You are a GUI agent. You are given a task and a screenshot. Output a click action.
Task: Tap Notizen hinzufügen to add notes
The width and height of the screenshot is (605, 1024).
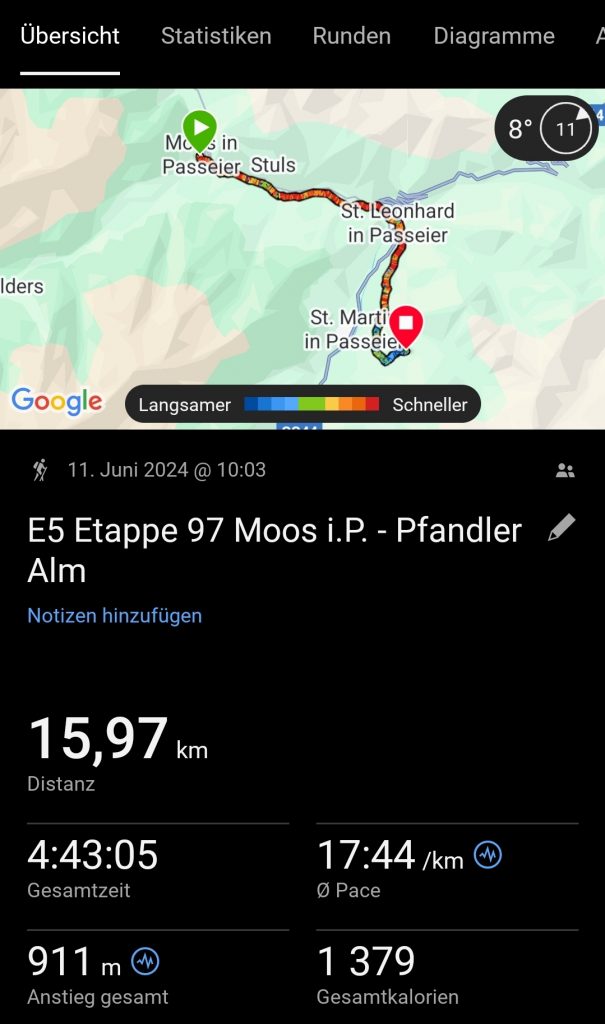click(x=114, y=616)
